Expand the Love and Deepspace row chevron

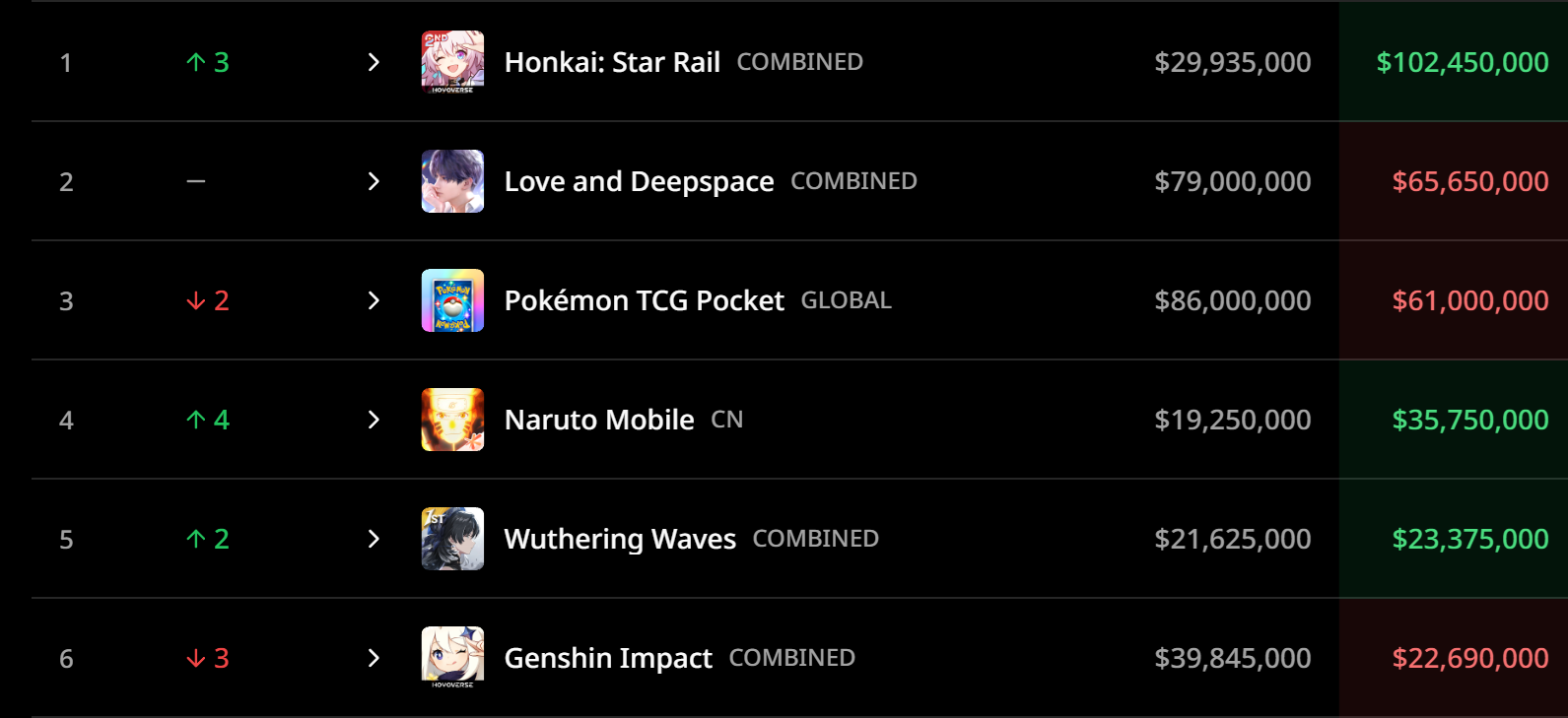coord(374,181)
